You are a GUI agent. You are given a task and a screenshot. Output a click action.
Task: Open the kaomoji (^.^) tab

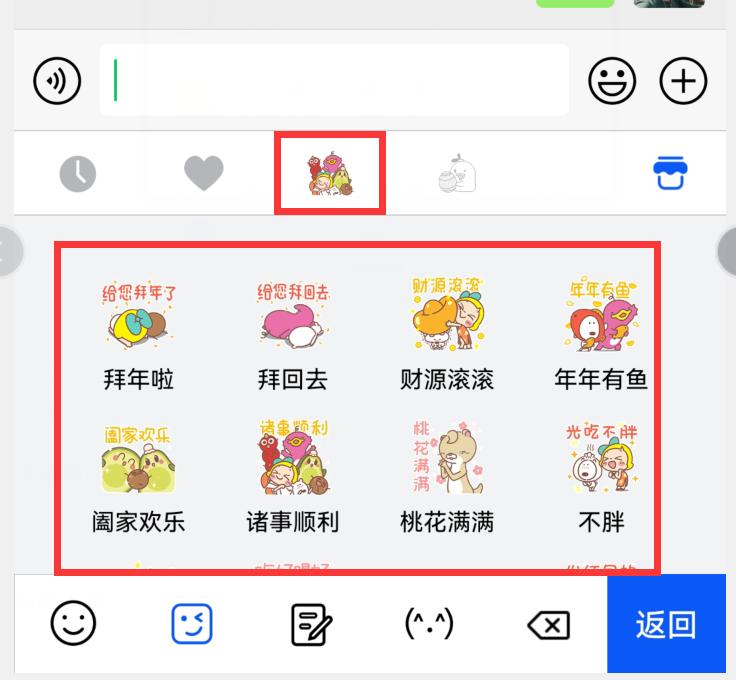429,625
